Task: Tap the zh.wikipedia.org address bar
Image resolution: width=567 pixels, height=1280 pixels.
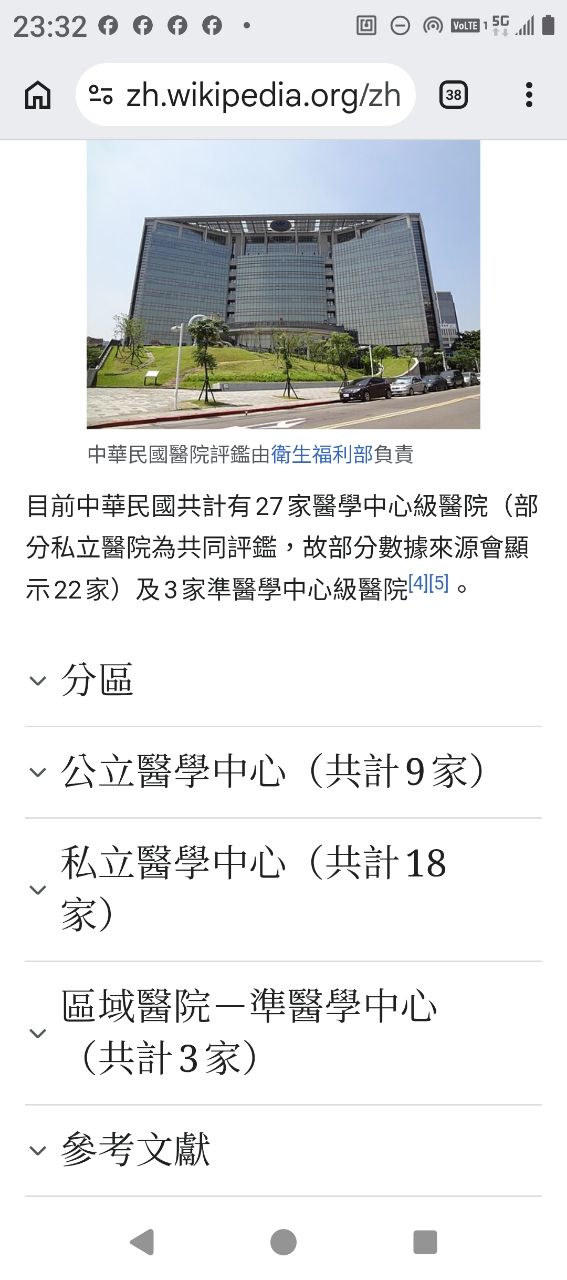Action: (x=245, y=95)
